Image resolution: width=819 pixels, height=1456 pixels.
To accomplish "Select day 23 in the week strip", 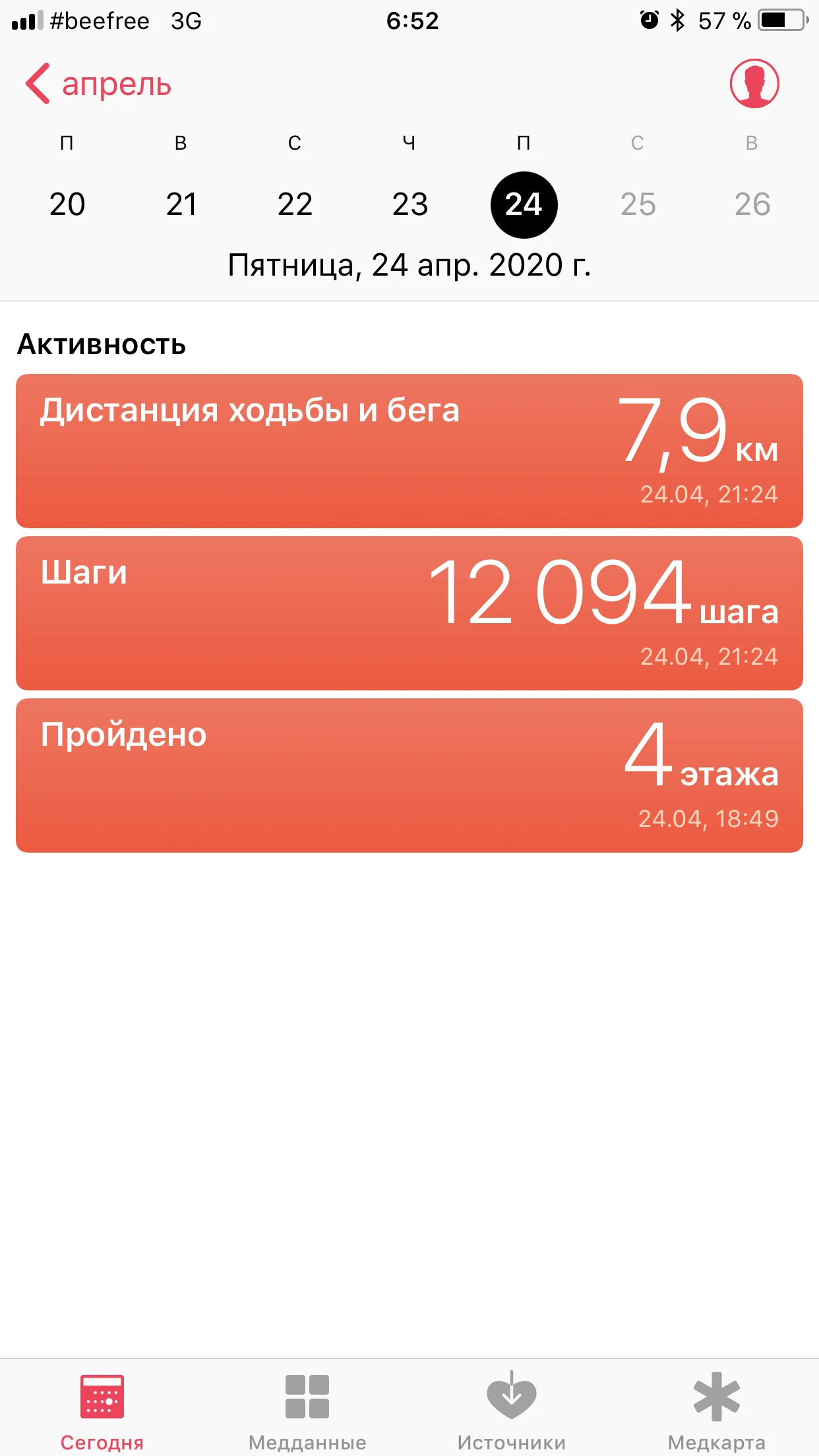I will pyautogui.click(x=409, y=204).
